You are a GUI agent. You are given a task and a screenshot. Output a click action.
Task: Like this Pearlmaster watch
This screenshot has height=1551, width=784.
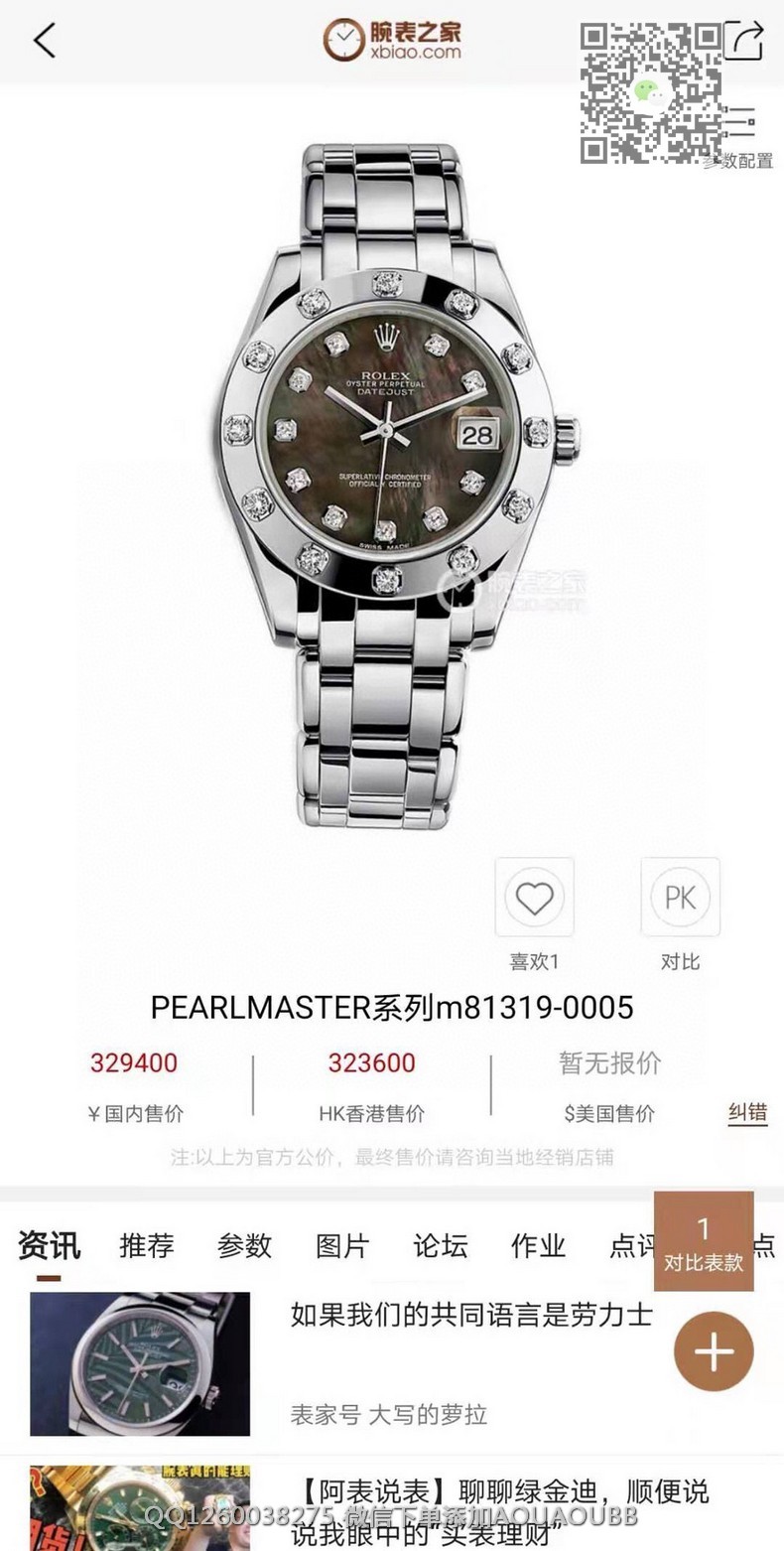pyautogui.click(x=534, y=899)
